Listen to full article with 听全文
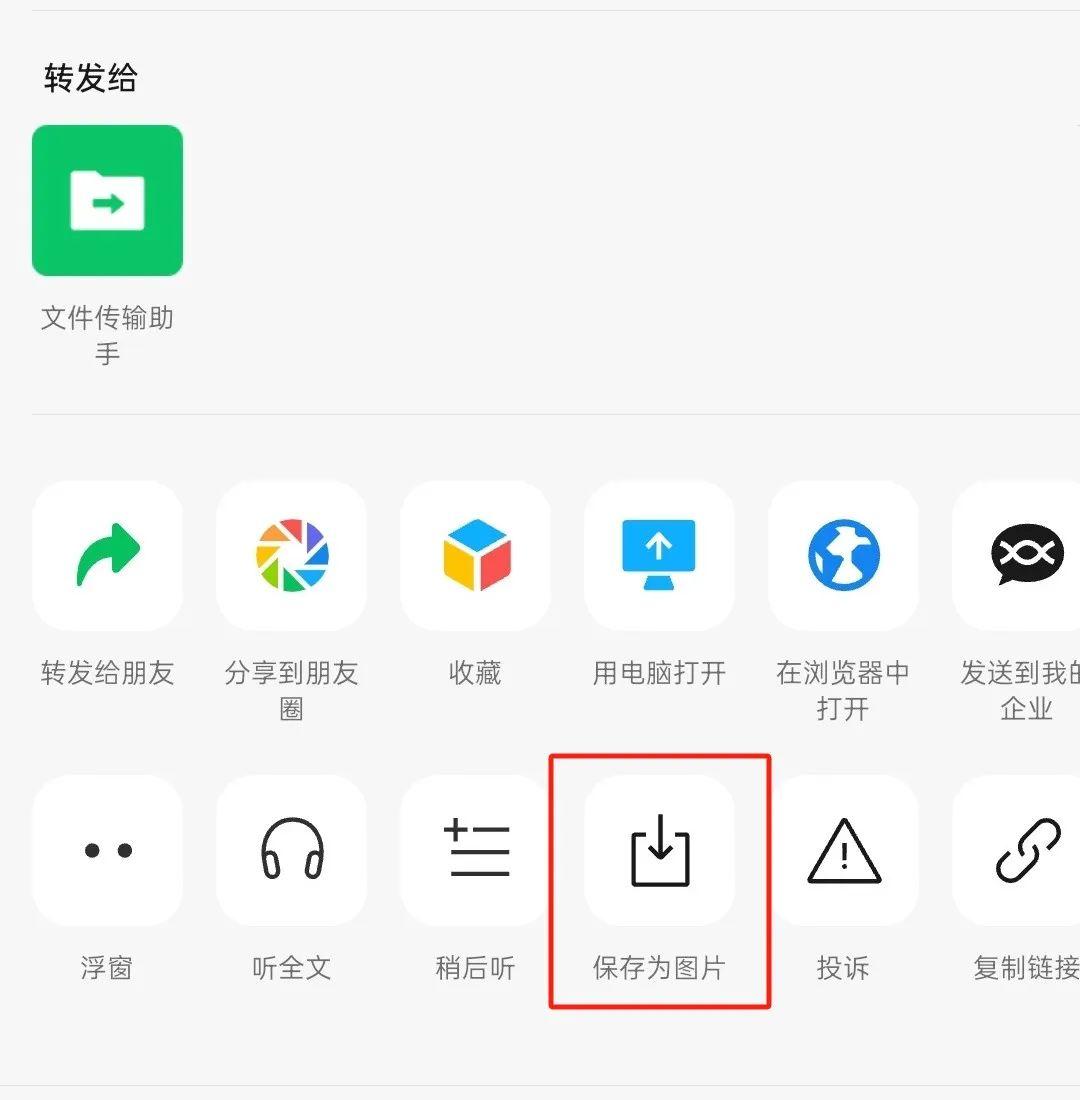Screen dimensions: 1080x1100 click(x=291, y=851)
